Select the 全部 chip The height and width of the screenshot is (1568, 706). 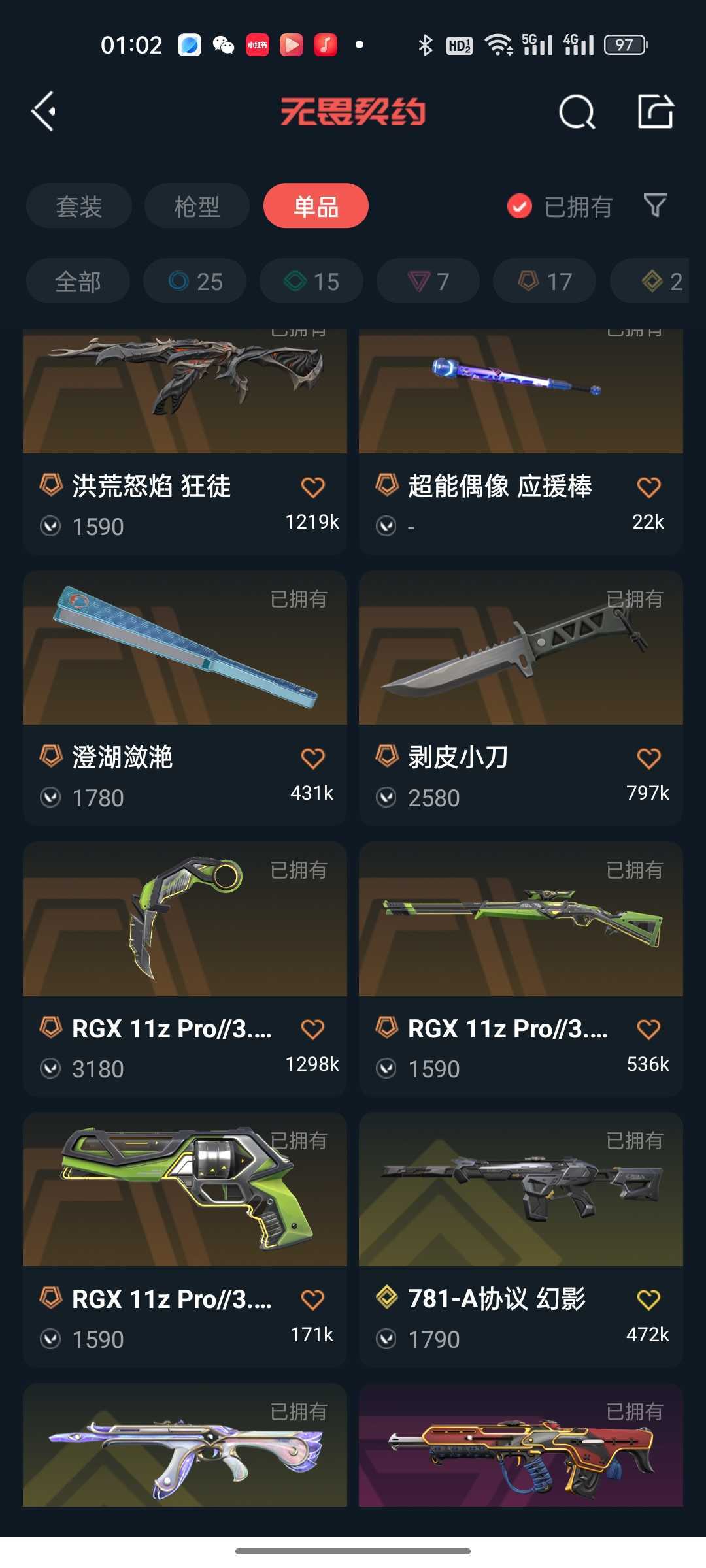click(x=78, y=282)
